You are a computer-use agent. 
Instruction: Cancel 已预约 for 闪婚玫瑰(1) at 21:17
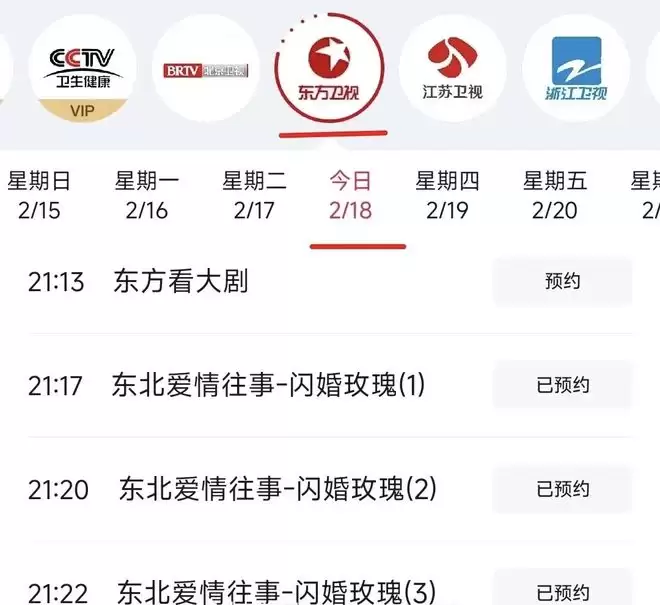click(562, 385)
